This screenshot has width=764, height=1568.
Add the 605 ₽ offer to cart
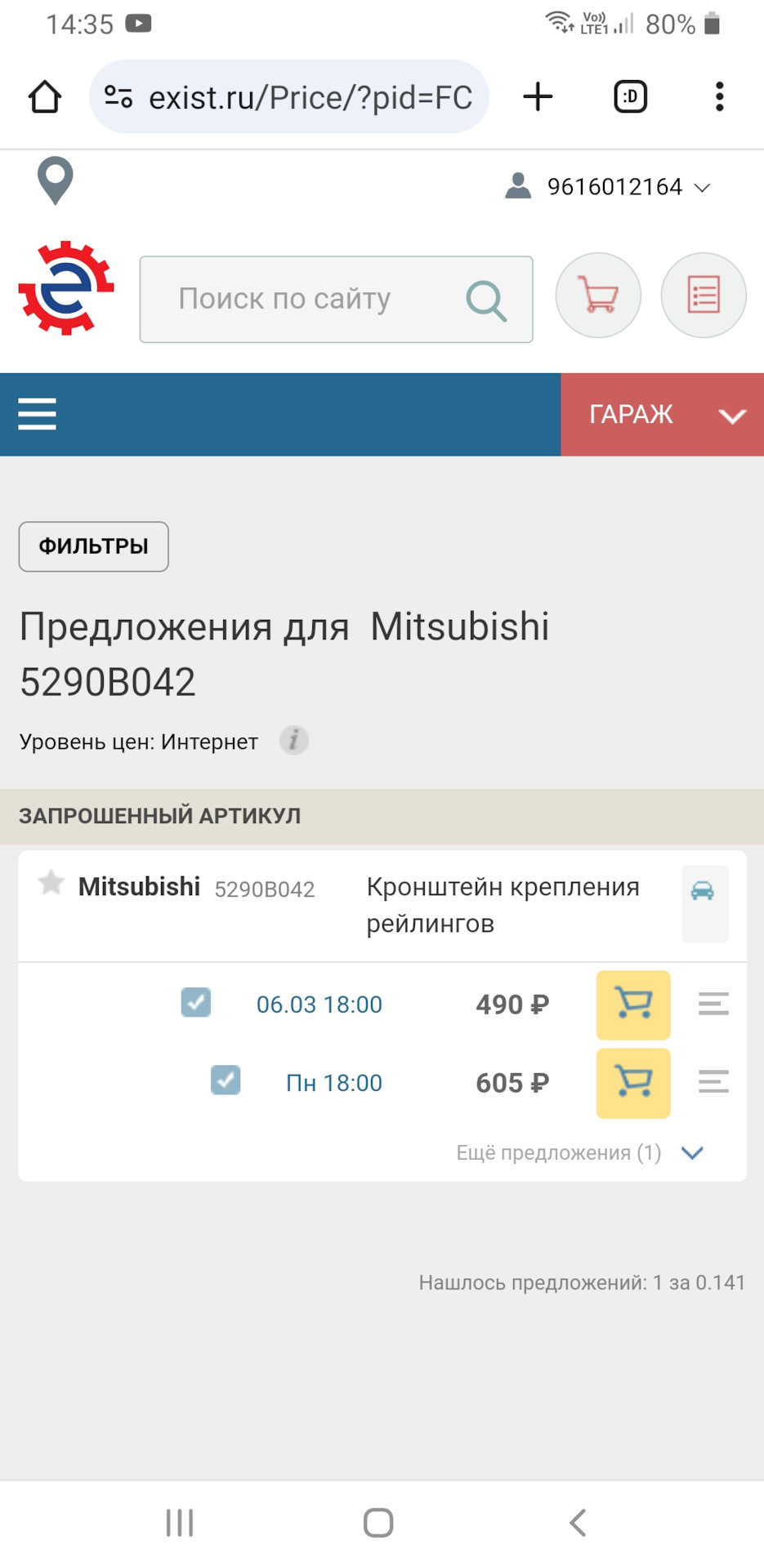[633, 1084]
